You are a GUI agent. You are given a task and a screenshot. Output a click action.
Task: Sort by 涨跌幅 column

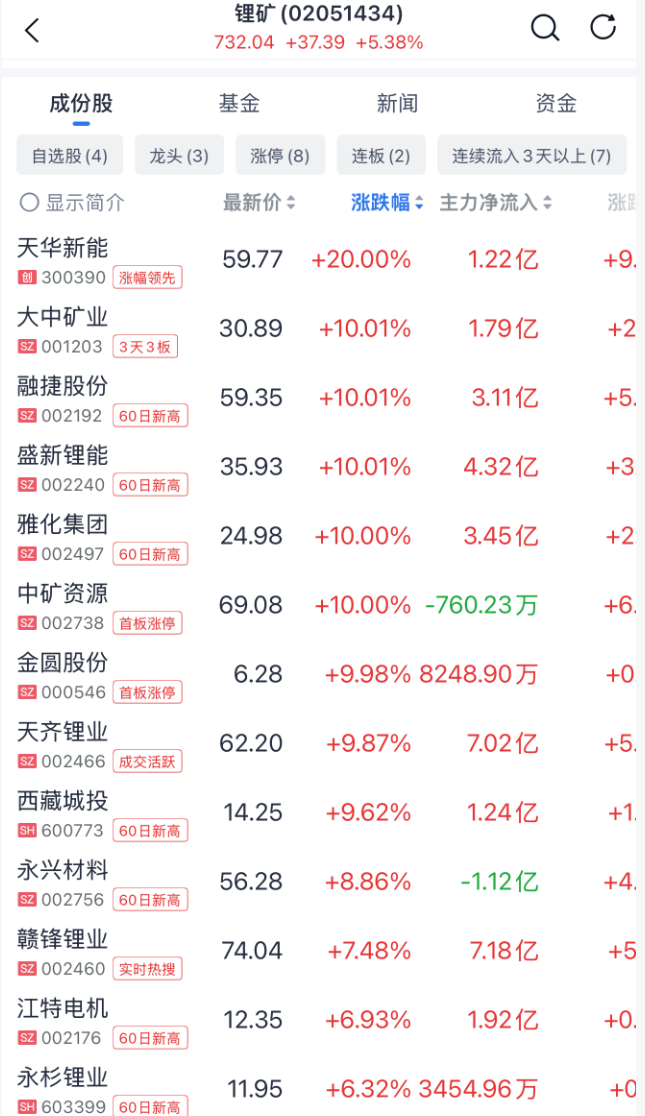(x=387, y=203)
